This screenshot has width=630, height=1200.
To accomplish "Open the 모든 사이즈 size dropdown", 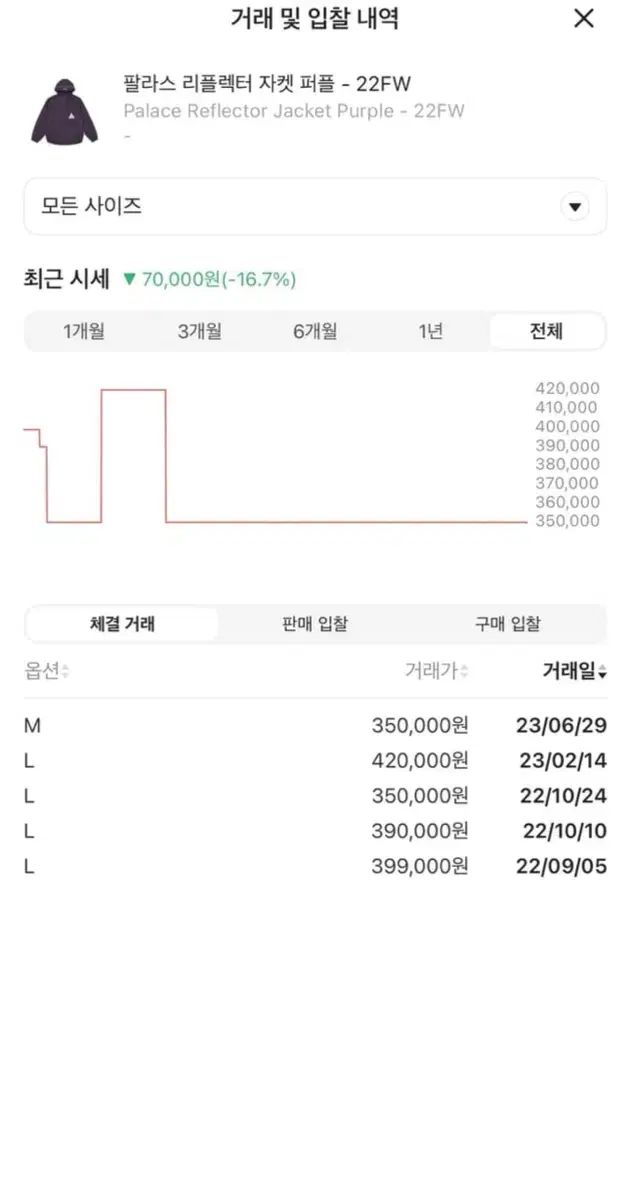I will (315, 207).
